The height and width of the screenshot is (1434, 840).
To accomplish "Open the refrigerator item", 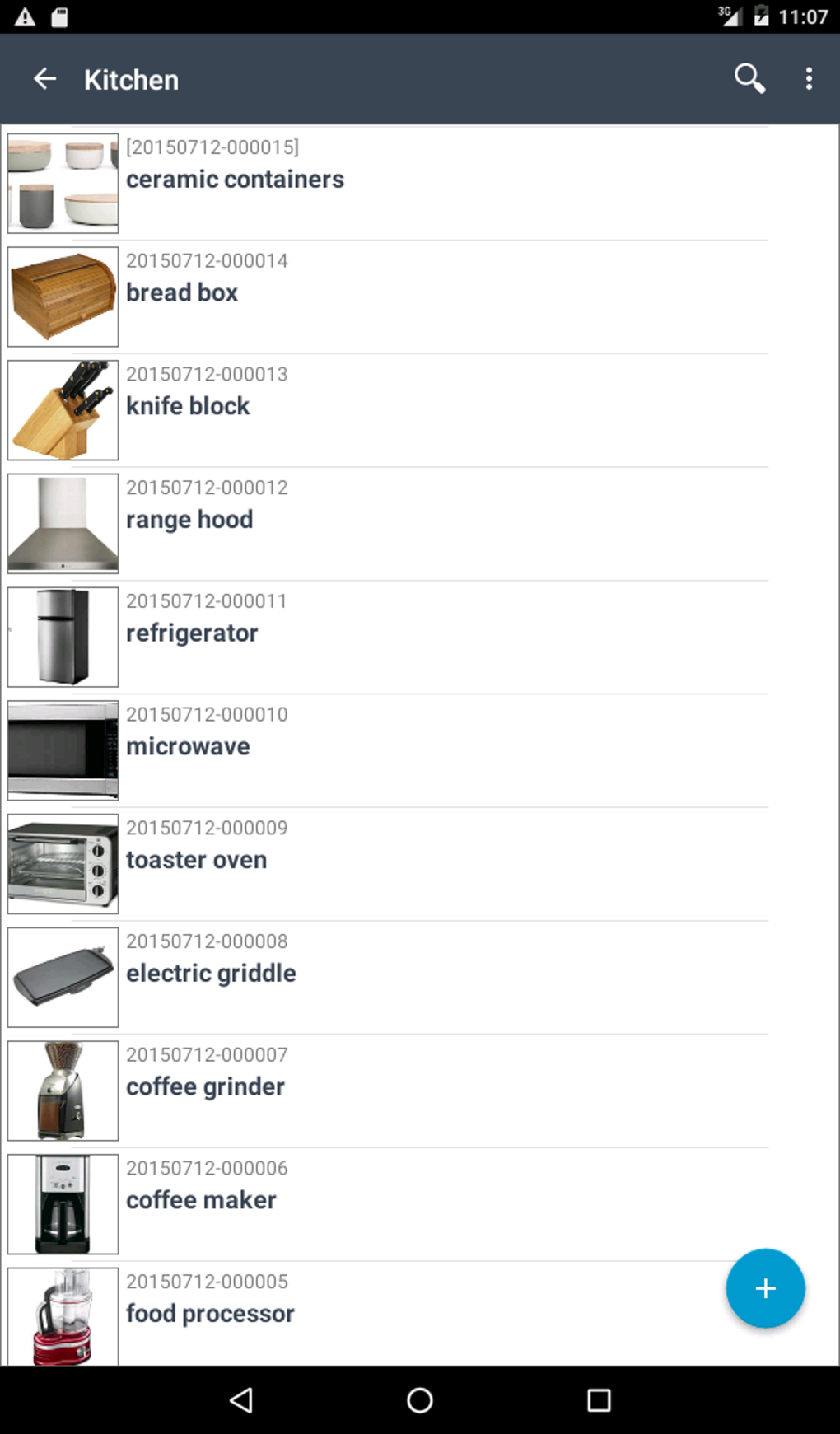I will [192, 633].
